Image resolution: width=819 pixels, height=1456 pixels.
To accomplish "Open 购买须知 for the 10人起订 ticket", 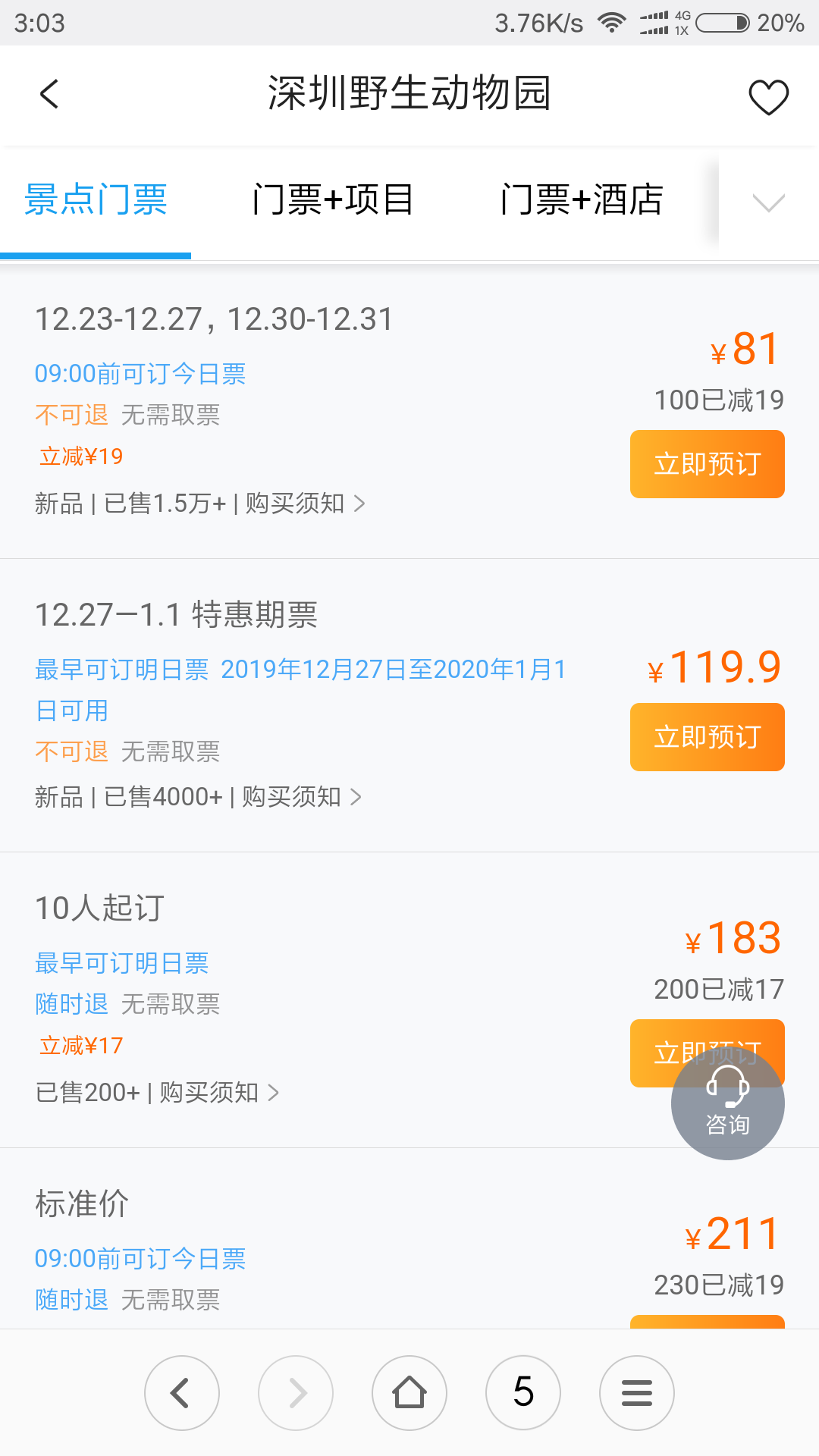I will click(219, 1093).
